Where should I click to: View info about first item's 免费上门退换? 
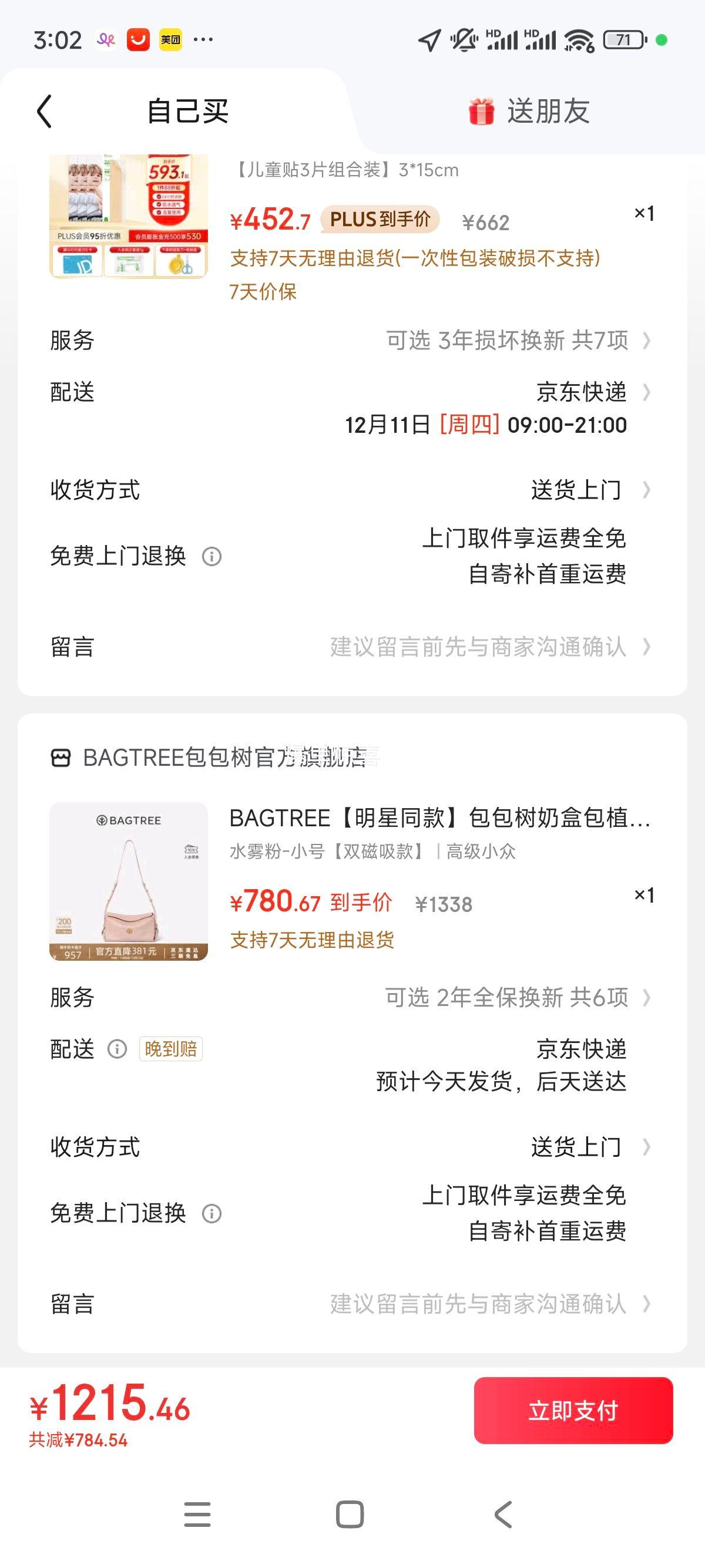212,556
